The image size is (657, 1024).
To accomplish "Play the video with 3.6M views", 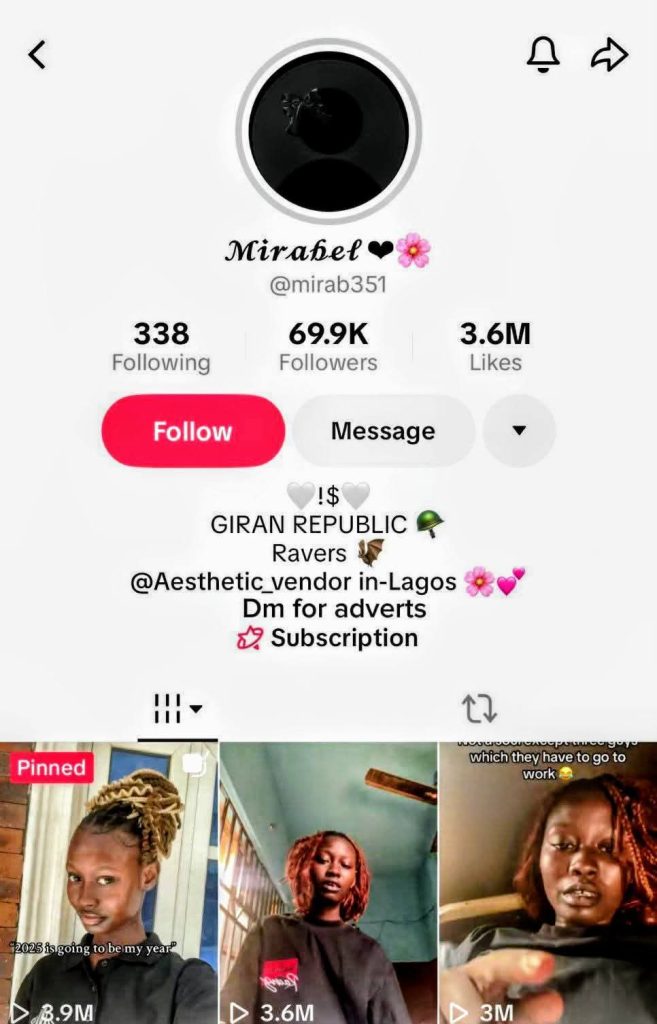I will point(328,880).
